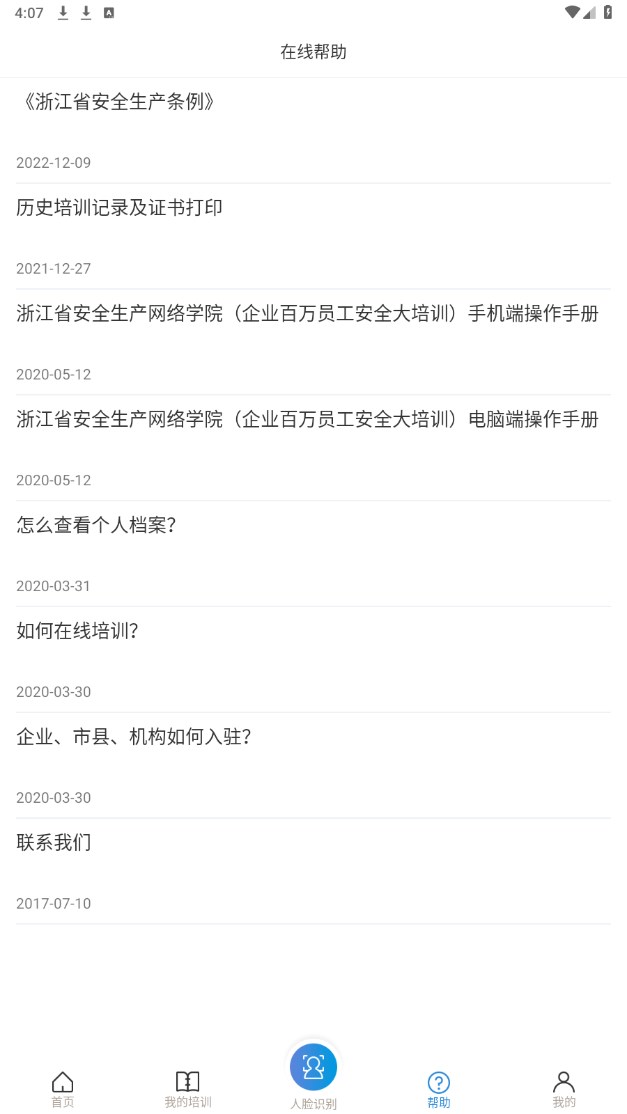Select the 帮助 tab
Viewport: 627px width, 1114px height.
[x=438, y=1088]
